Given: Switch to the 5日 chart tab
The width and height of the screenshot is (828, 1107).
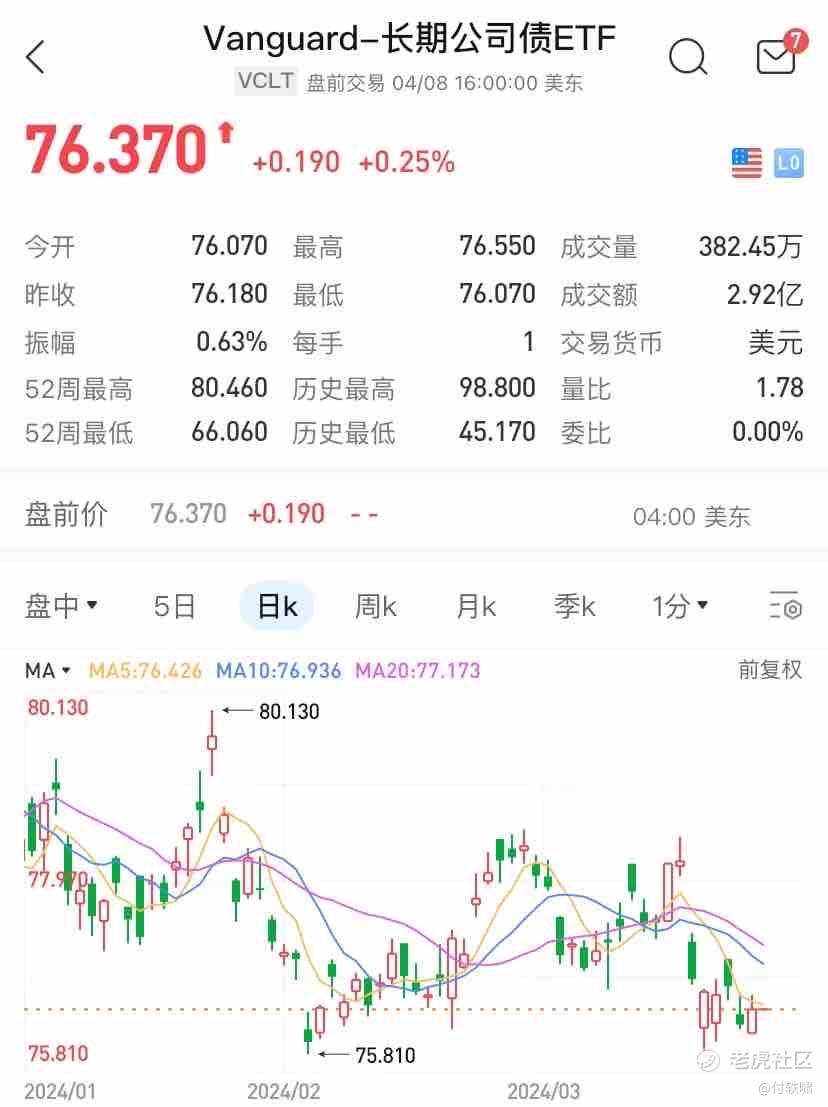Looking at the screenshot, I should tap(175, 606).
